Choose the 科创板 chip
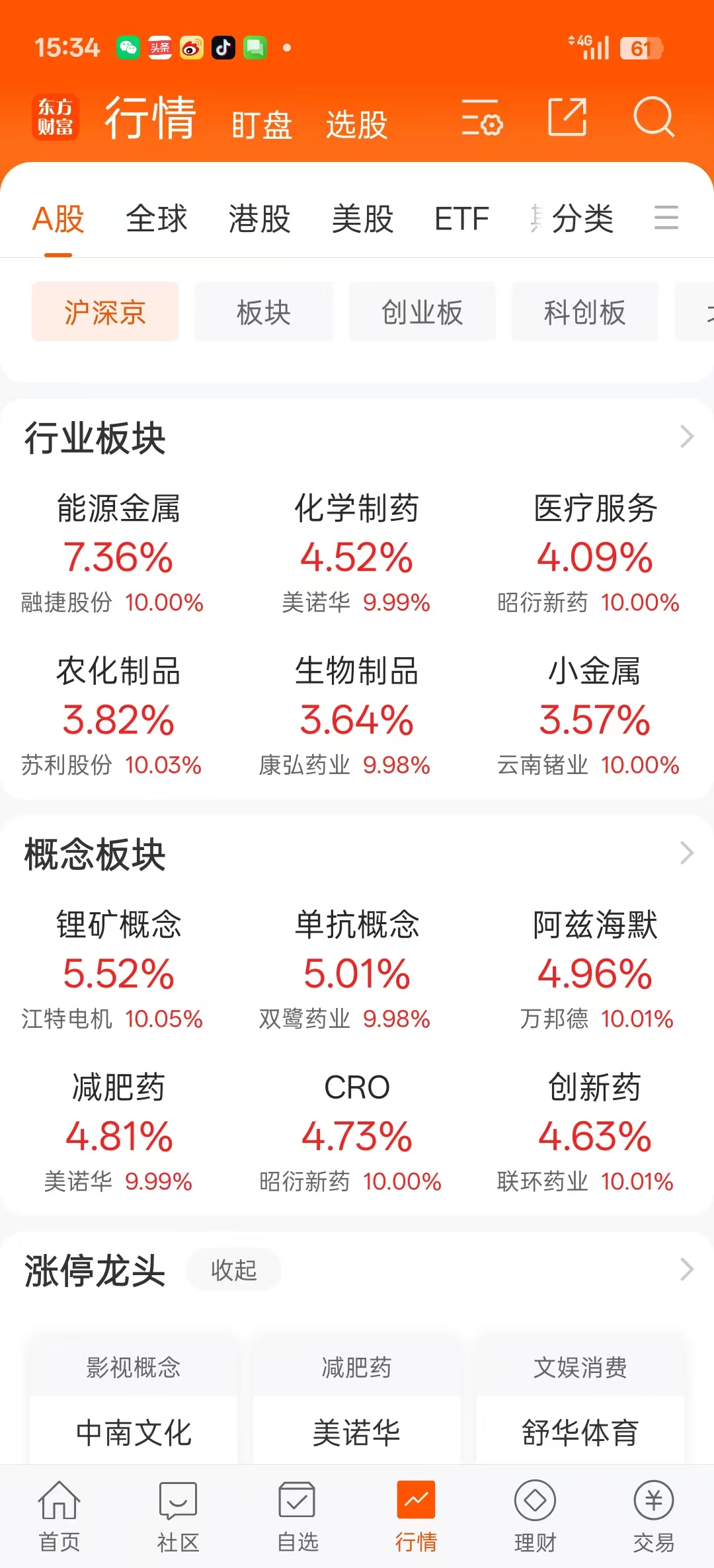The image size is (714, 1568). (x=584, y=312)
